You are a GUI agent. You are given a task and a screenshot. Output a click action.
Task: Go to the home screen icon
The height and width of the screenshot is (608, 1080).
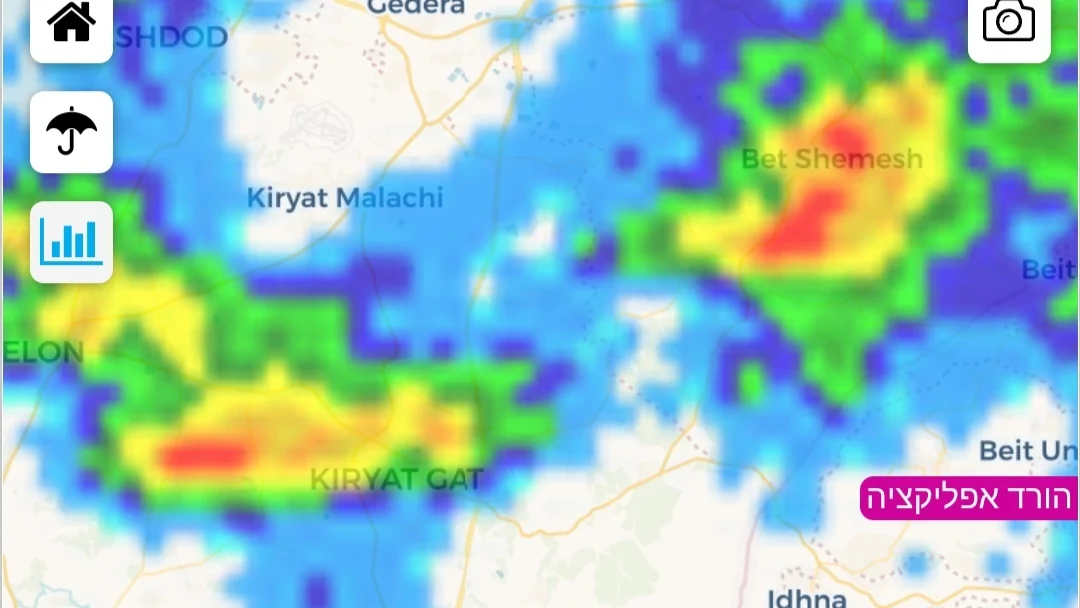[71, 24]
